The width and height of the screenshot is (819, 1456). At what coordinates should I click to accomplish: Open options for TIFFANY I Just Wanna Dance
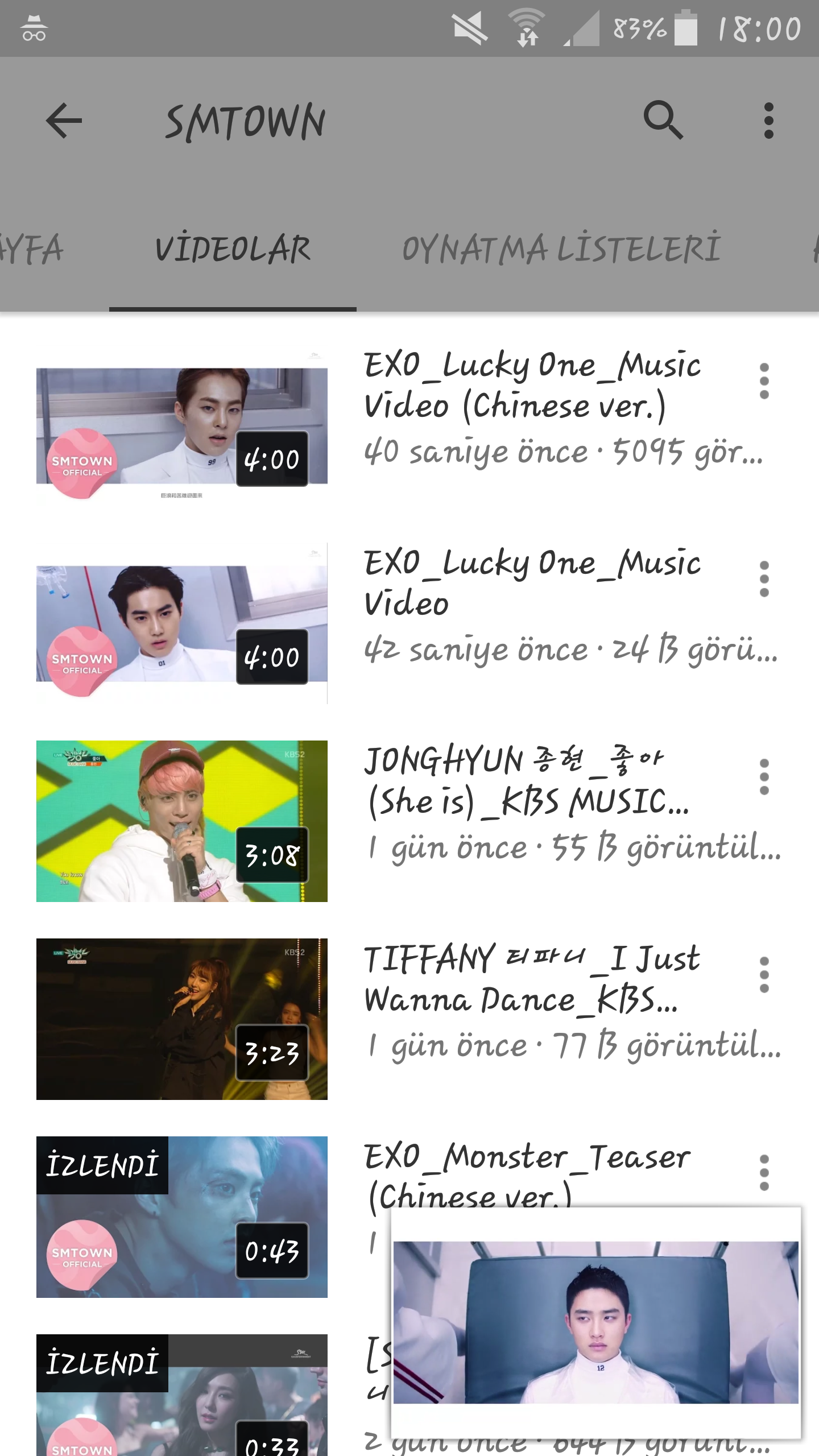(x=764, y=975)
